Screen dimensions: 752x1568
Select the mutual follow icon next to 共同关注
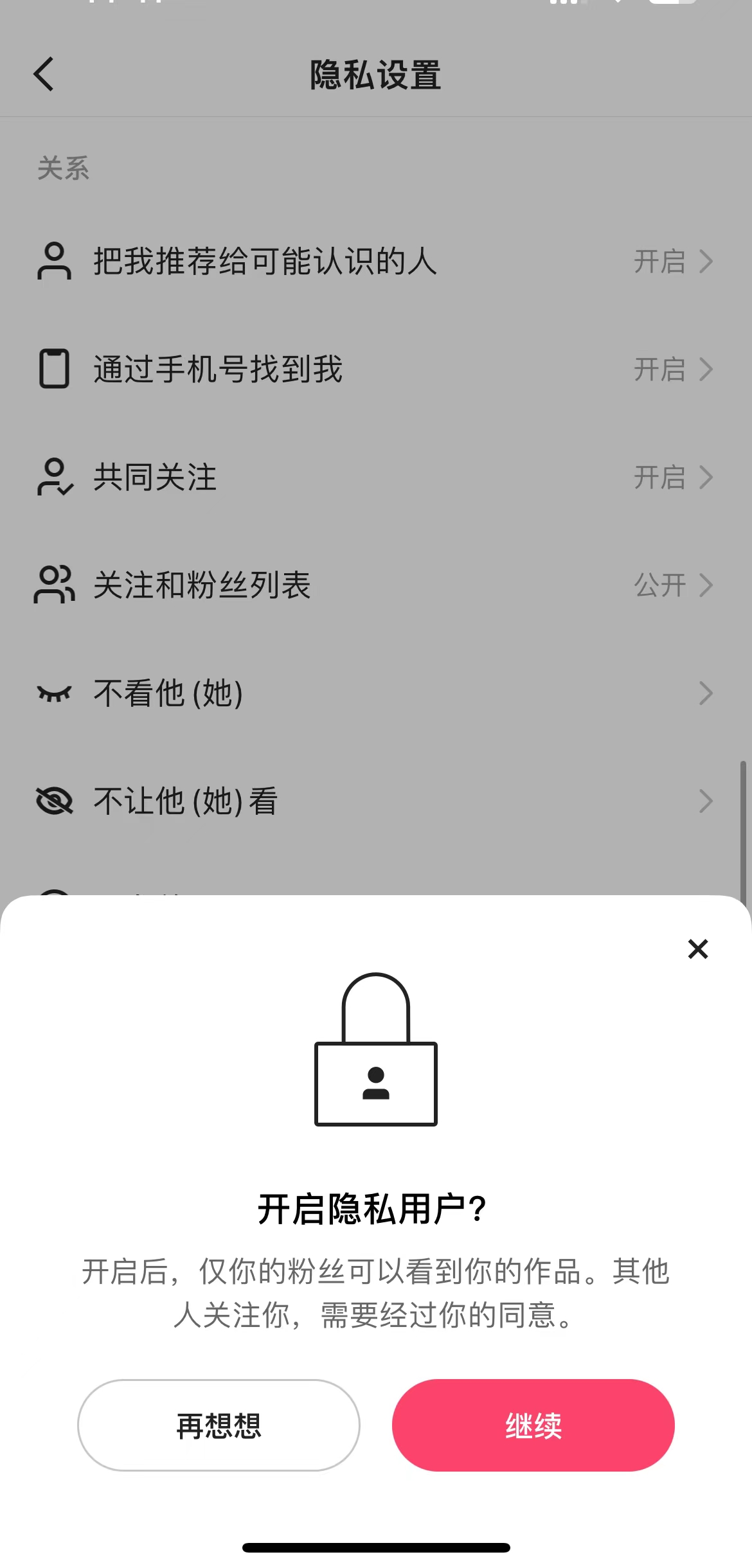coord(54,477)
